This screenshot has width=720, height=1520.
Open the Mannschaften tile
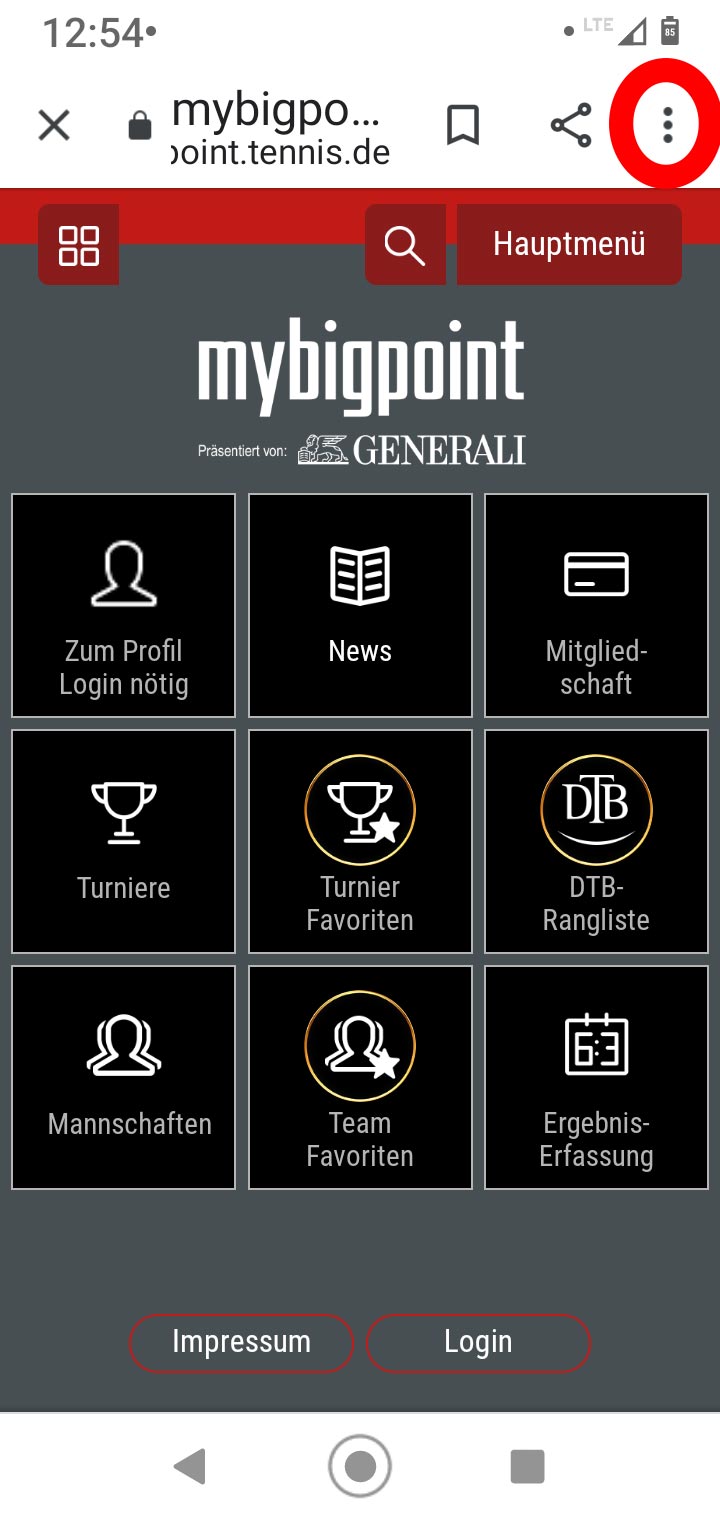point(124,1078)
